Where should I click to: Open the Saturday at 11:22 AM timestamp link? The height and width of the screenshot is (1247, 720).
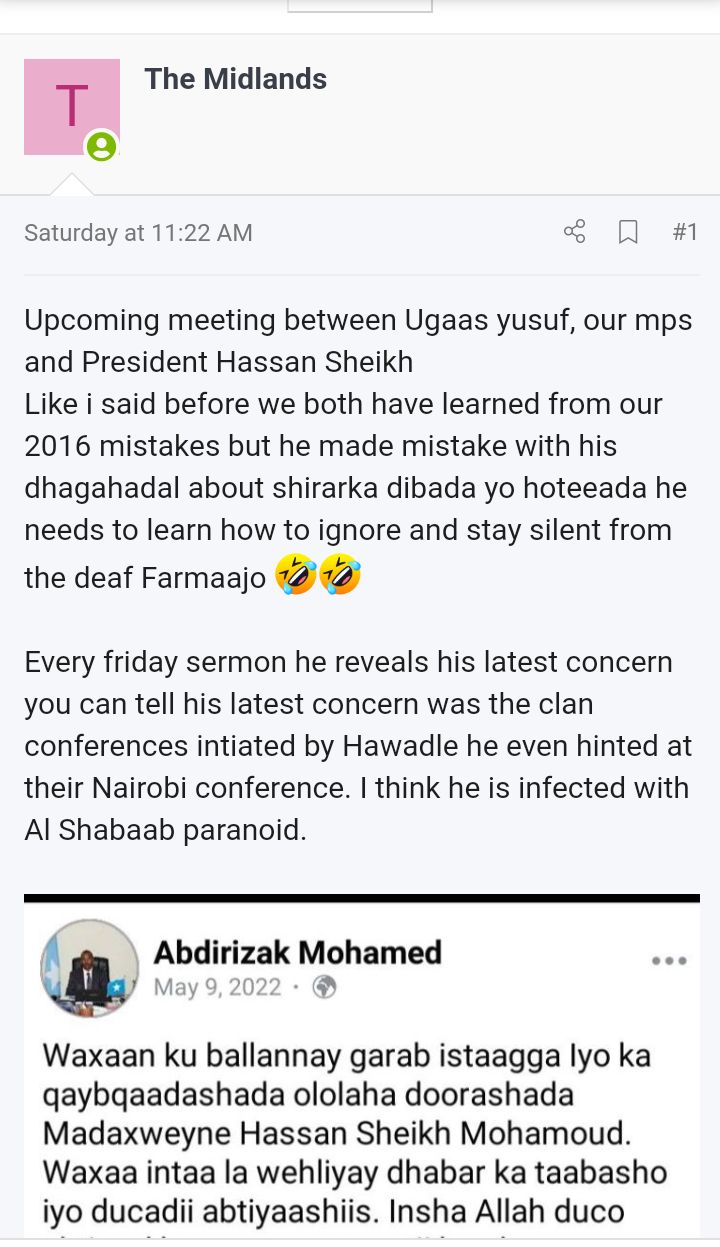138,233
